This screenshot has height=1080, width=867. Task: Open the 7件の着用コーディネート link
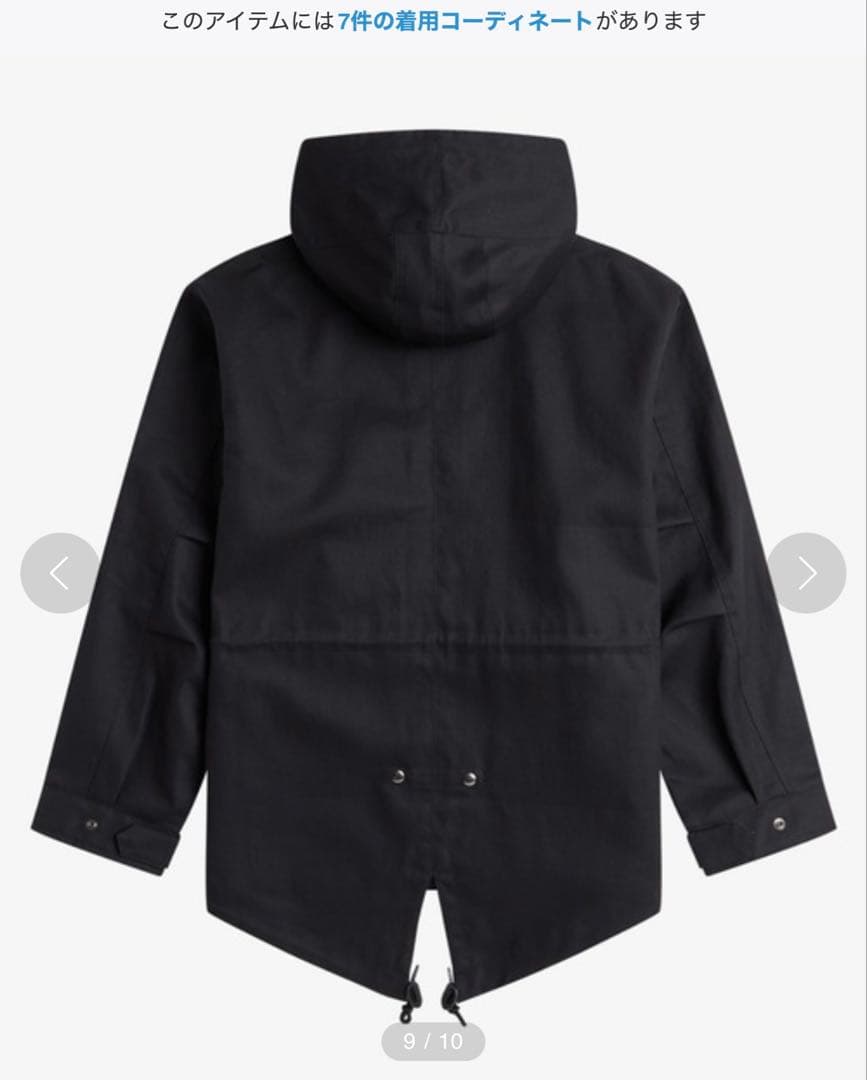click(x=464, y=20)
